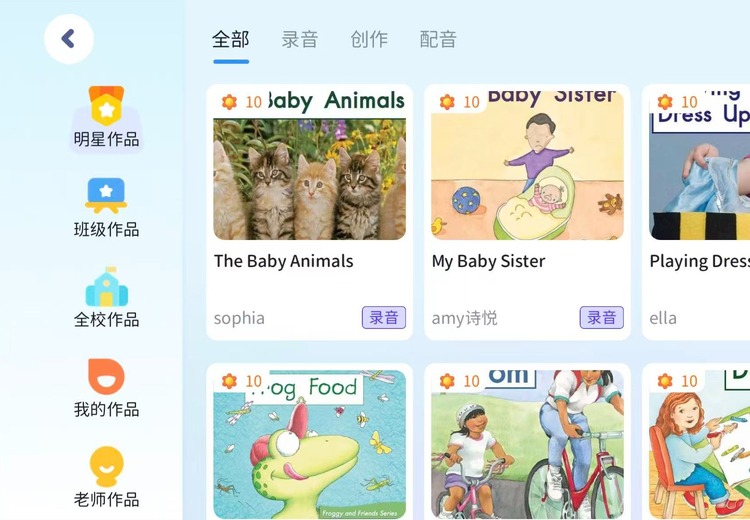This screenshot has height=520, width=750.
Task: Open My Baby Sister by amy诗悦
Action: click(x=527, y=210)
